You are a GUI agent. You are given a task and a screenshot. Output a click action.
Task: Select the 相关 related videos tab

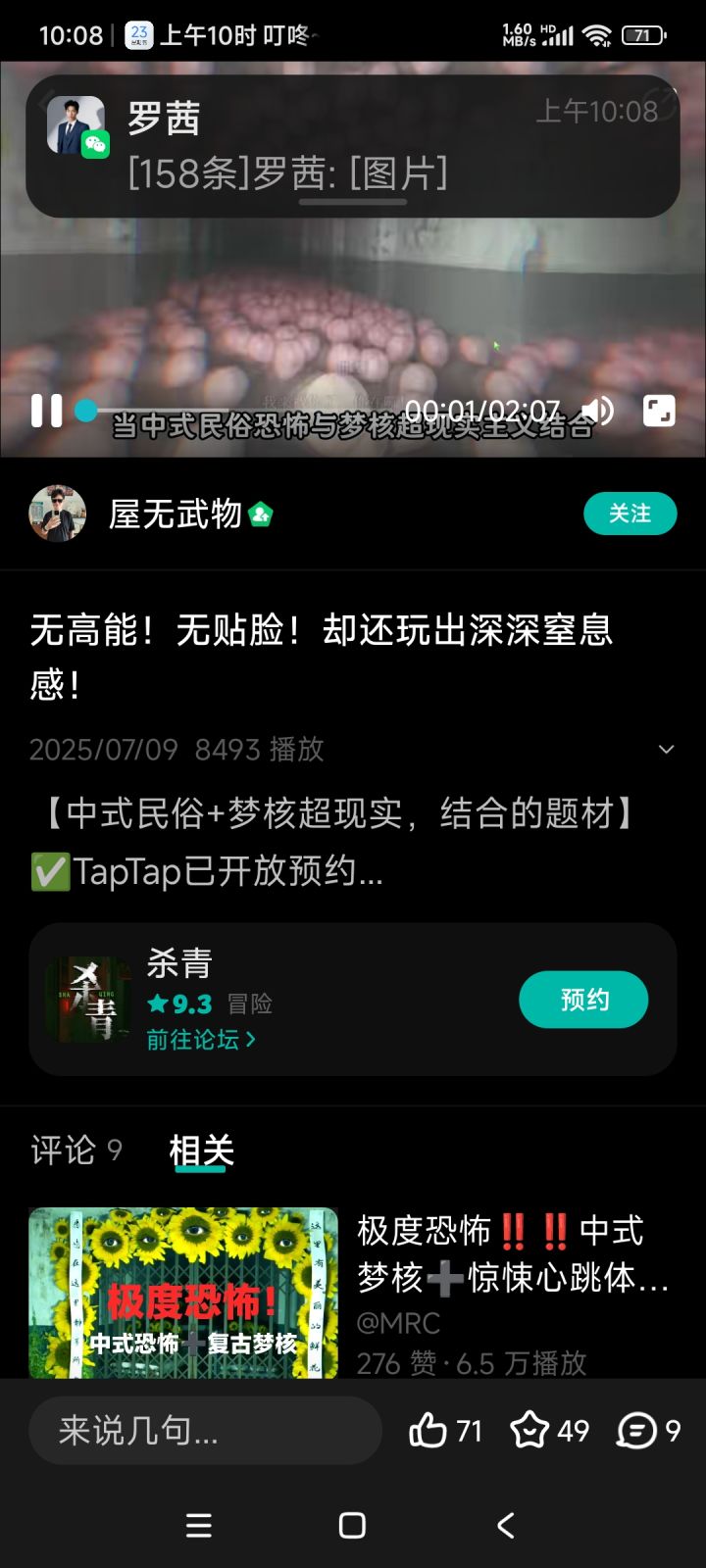pyautogui.click(x=200, y=1151)
